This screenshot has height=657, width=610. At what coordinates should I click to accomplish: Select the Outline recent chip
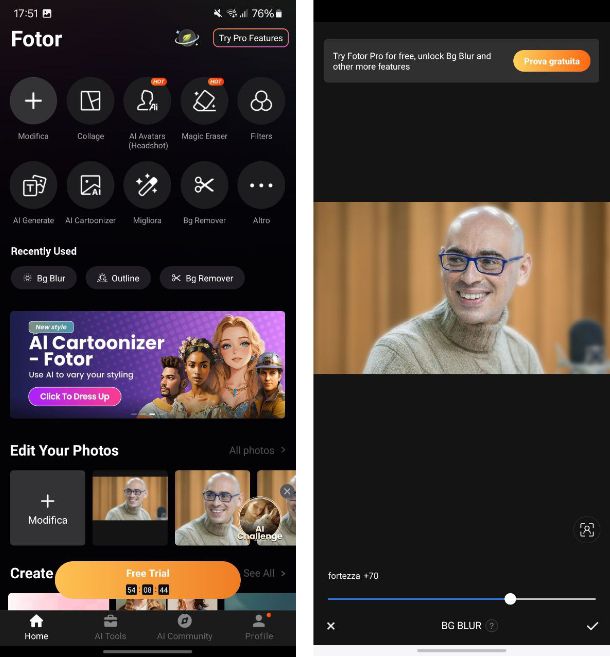click(118, 278)
